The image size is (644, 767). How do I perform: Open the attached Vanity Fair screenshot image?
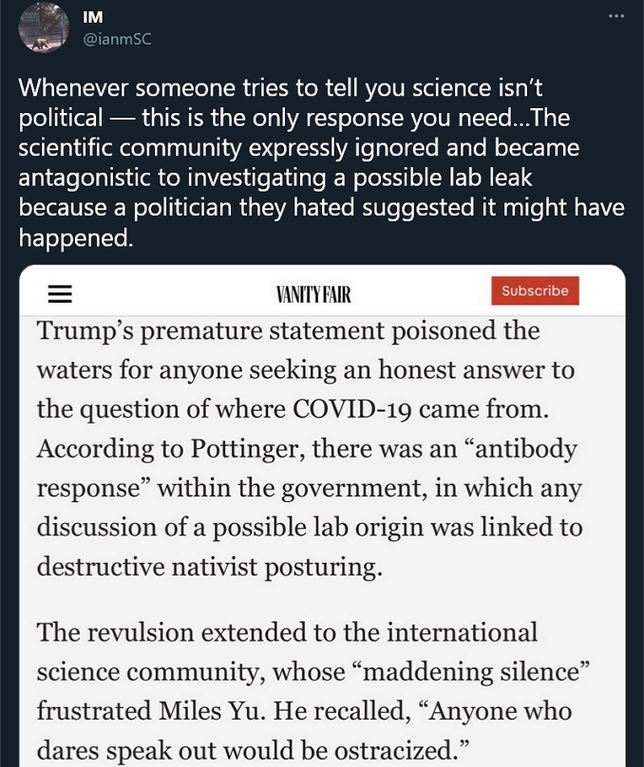[322, 520]
